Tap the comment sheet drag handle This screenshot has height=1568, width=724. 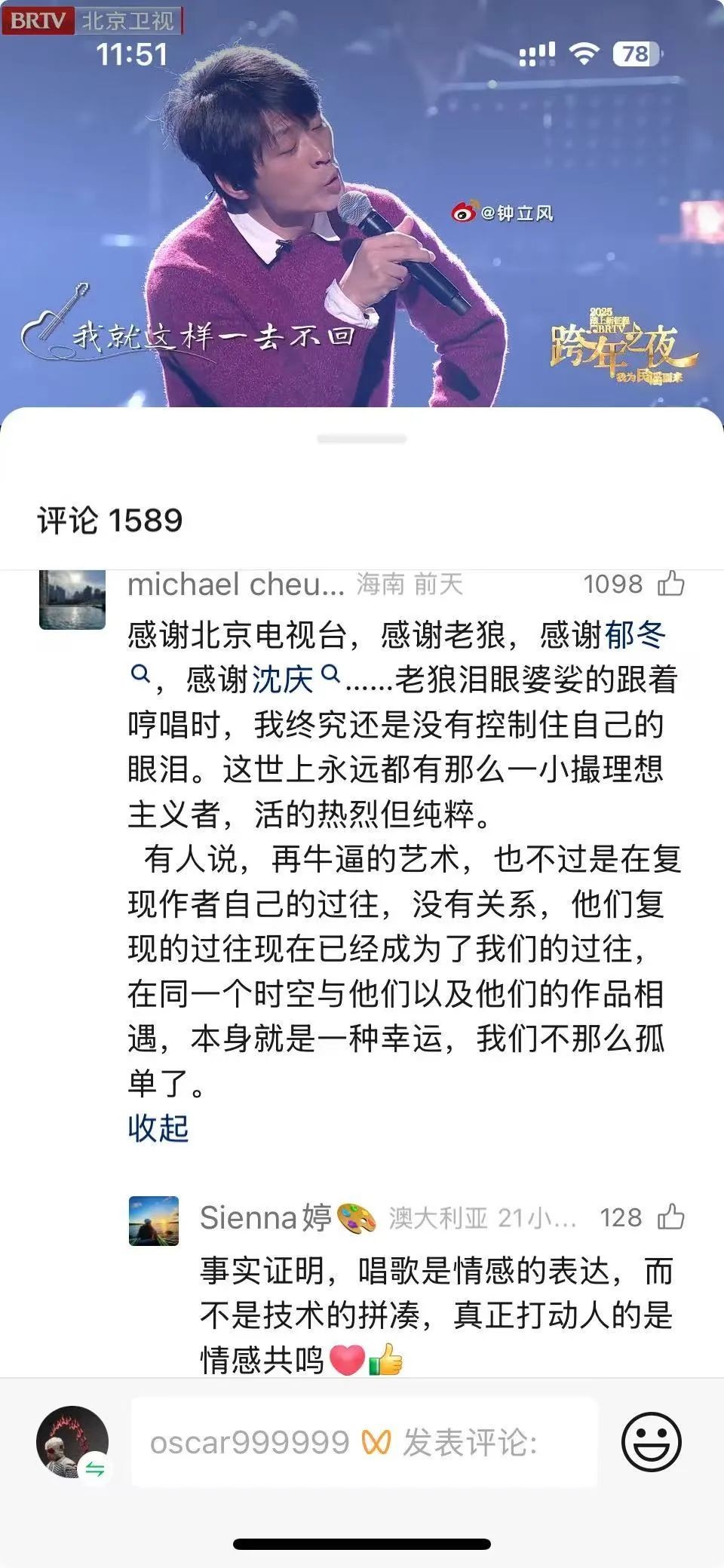click(x=362, y=439)
